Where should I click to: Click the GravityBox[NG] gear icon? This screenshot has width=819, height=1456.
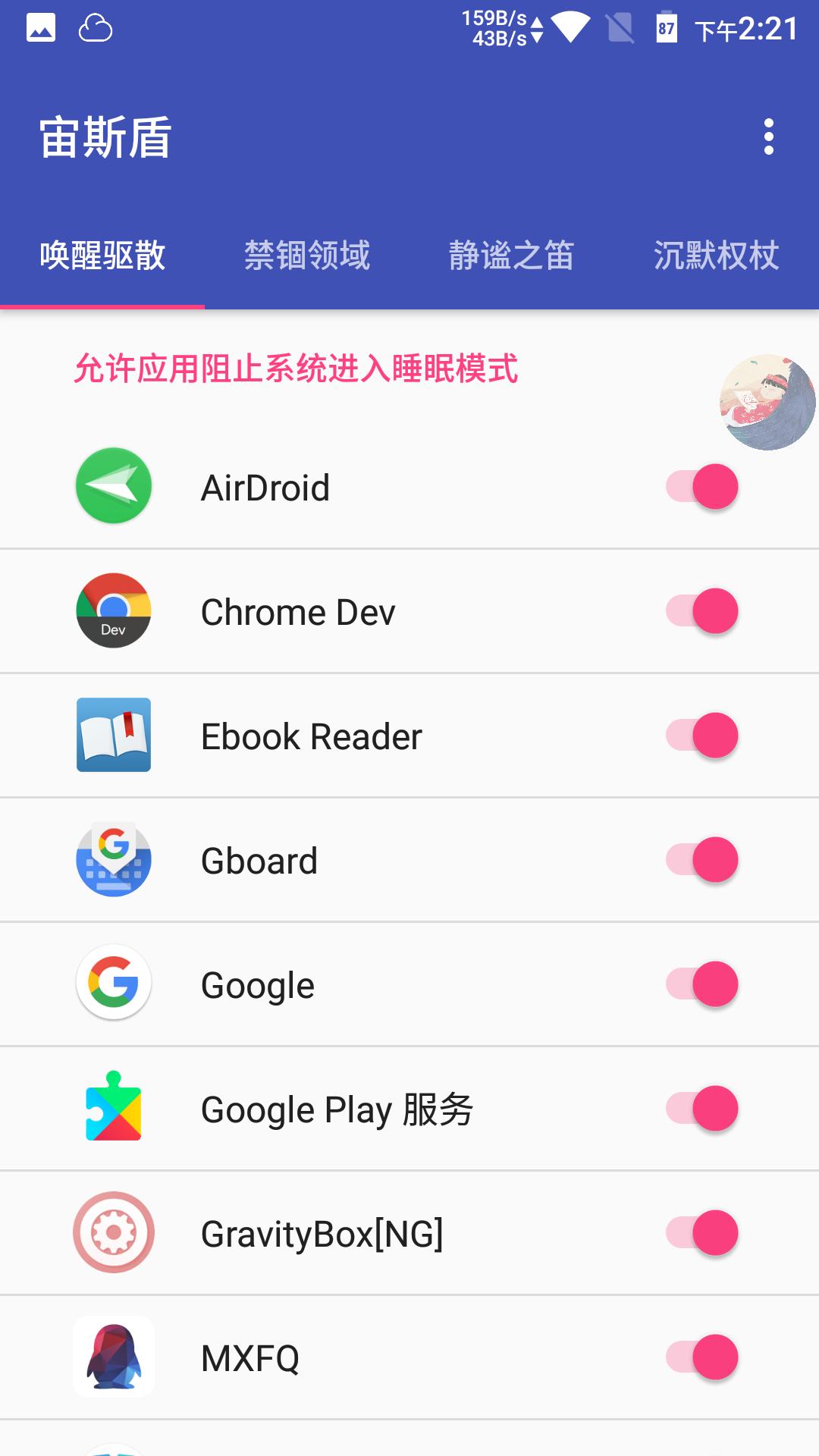[113, 1232]
